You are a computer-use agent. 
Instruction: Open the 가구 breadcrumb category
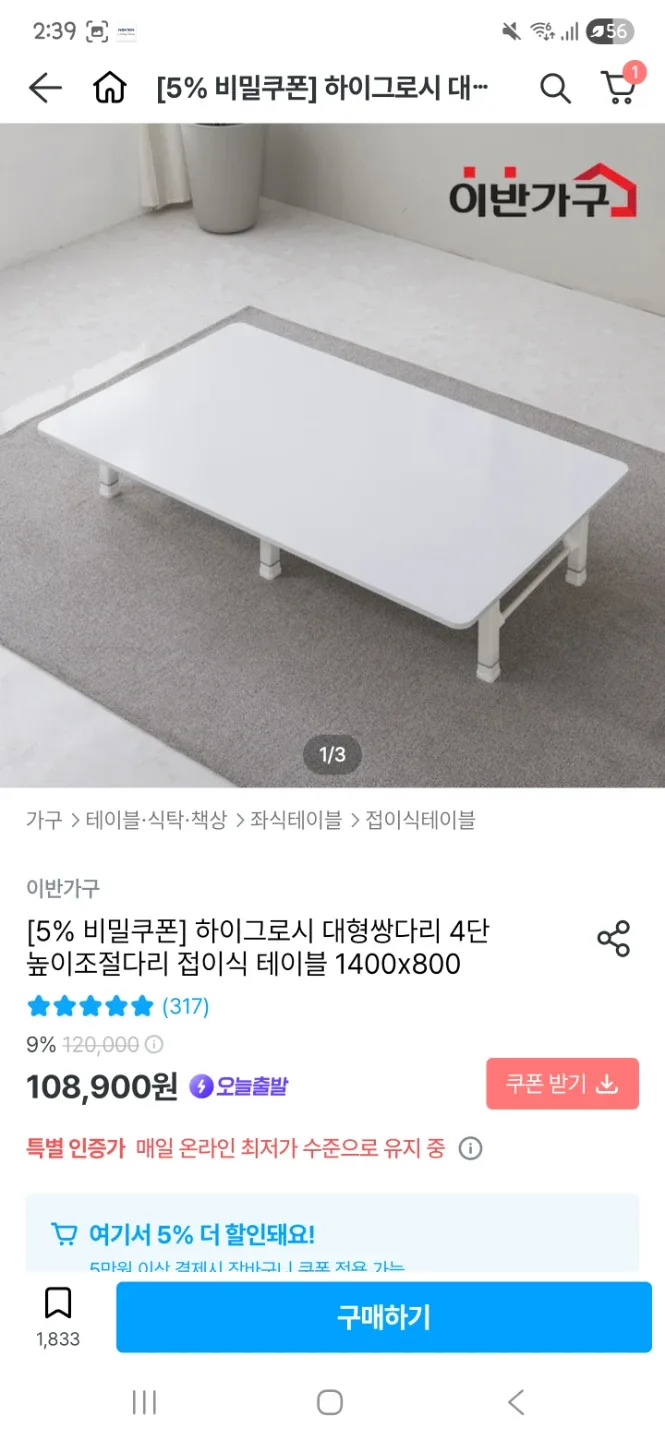[x=43, y=821]
